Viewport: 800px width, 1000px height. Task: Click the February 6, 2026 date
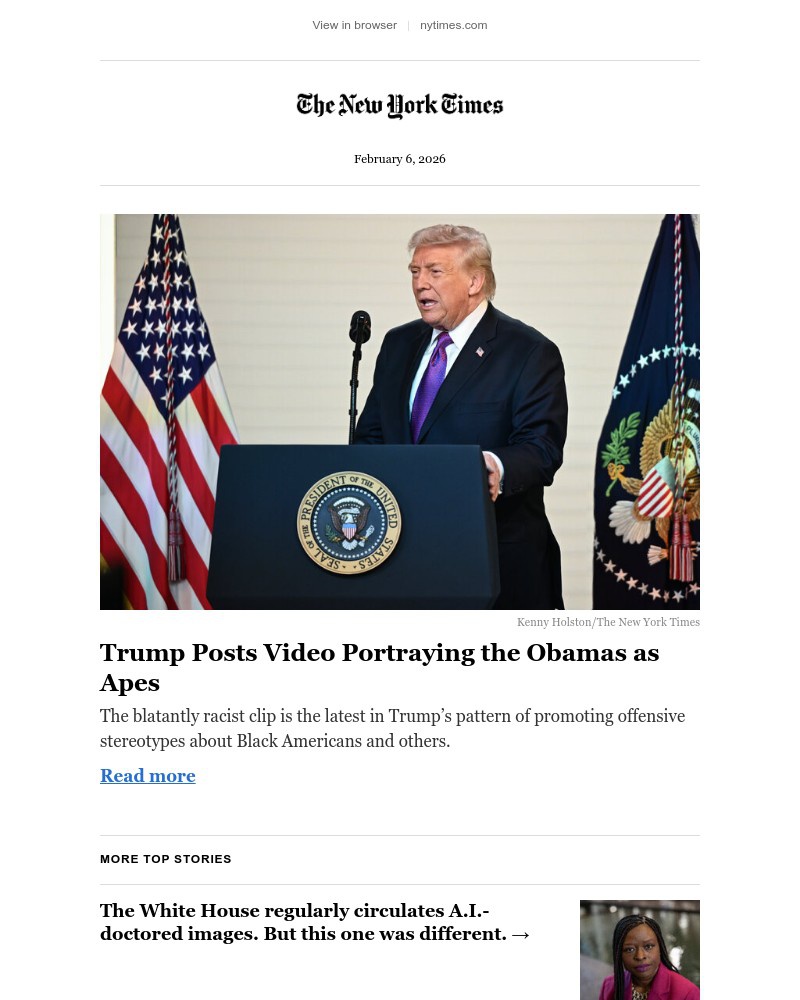(x=399, y=159)
